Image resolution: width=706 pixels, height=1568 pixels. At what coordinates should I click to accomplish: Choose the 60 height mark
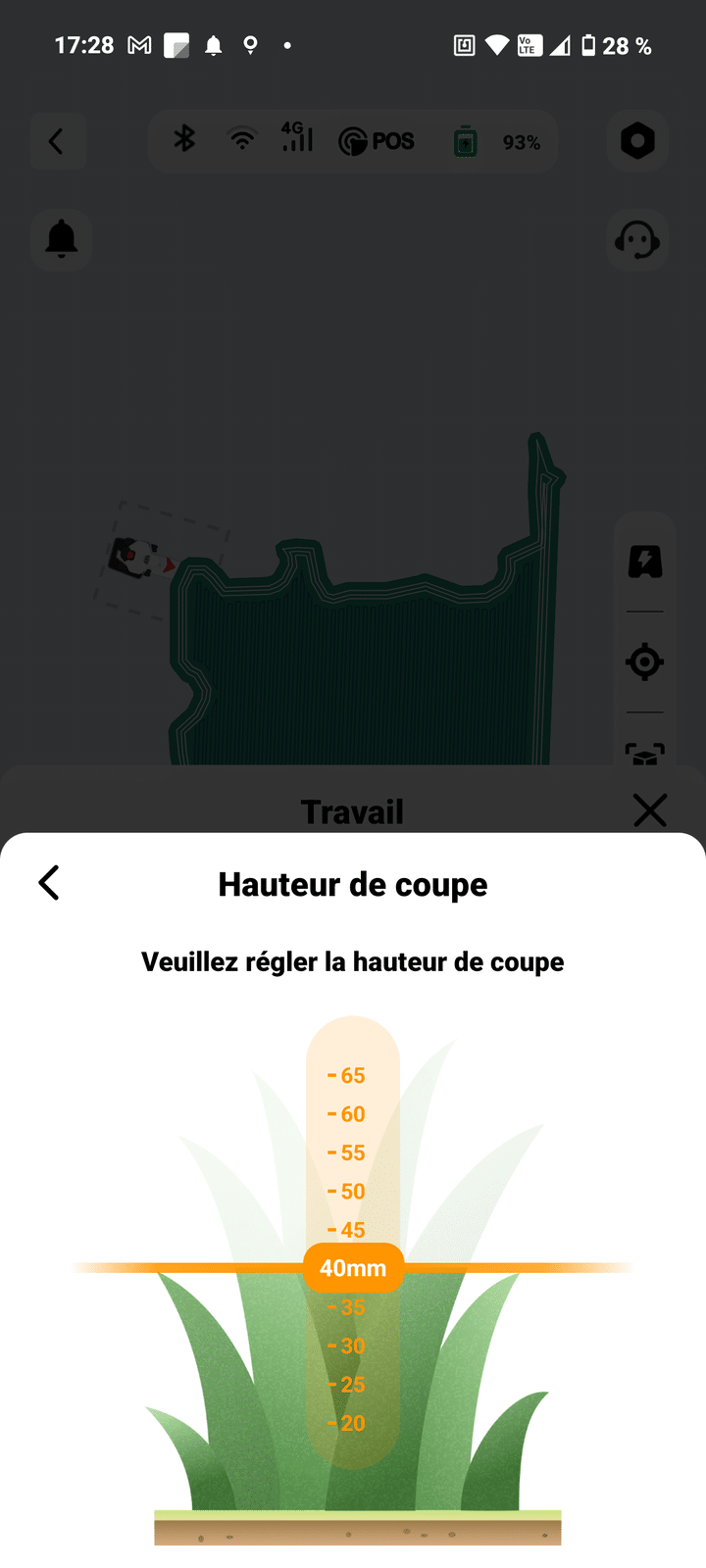[351, 1114]
